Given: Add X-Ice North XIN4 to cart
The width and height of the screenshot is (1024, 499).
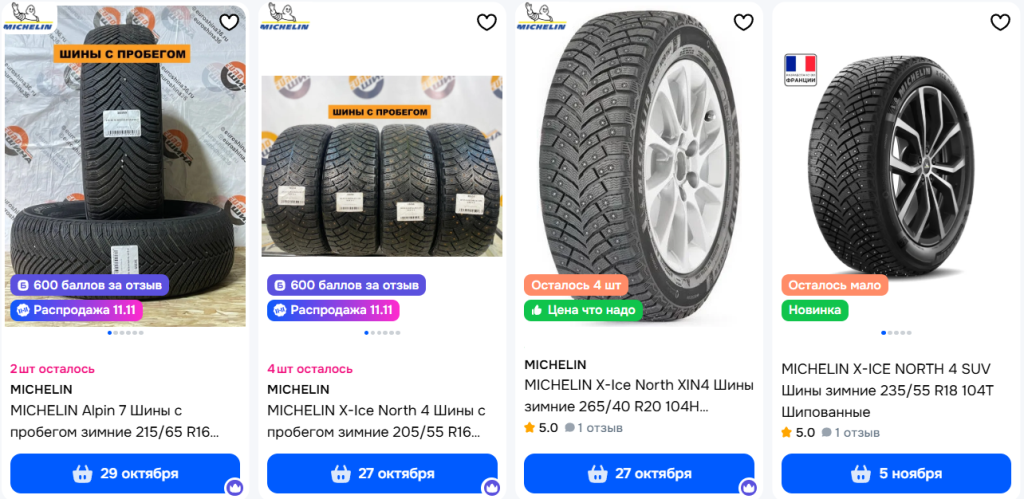Looking at the screenshot, I should pos(639,473).
